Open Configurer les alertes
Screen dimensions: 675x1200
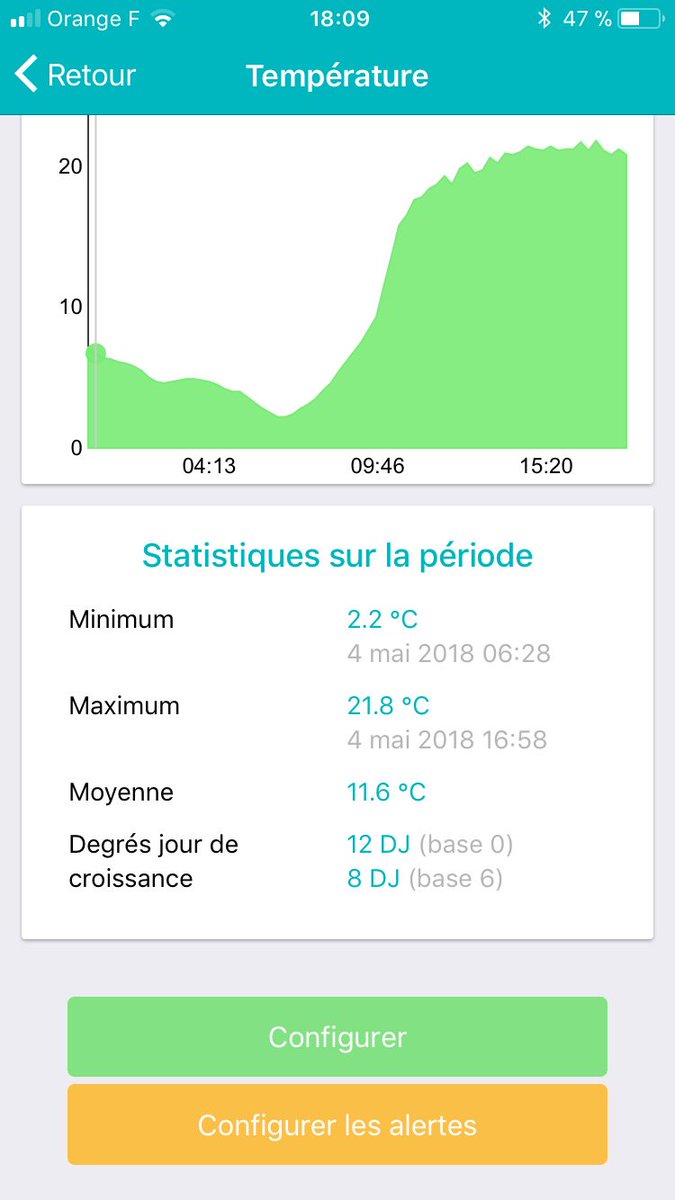[337, 1125]
